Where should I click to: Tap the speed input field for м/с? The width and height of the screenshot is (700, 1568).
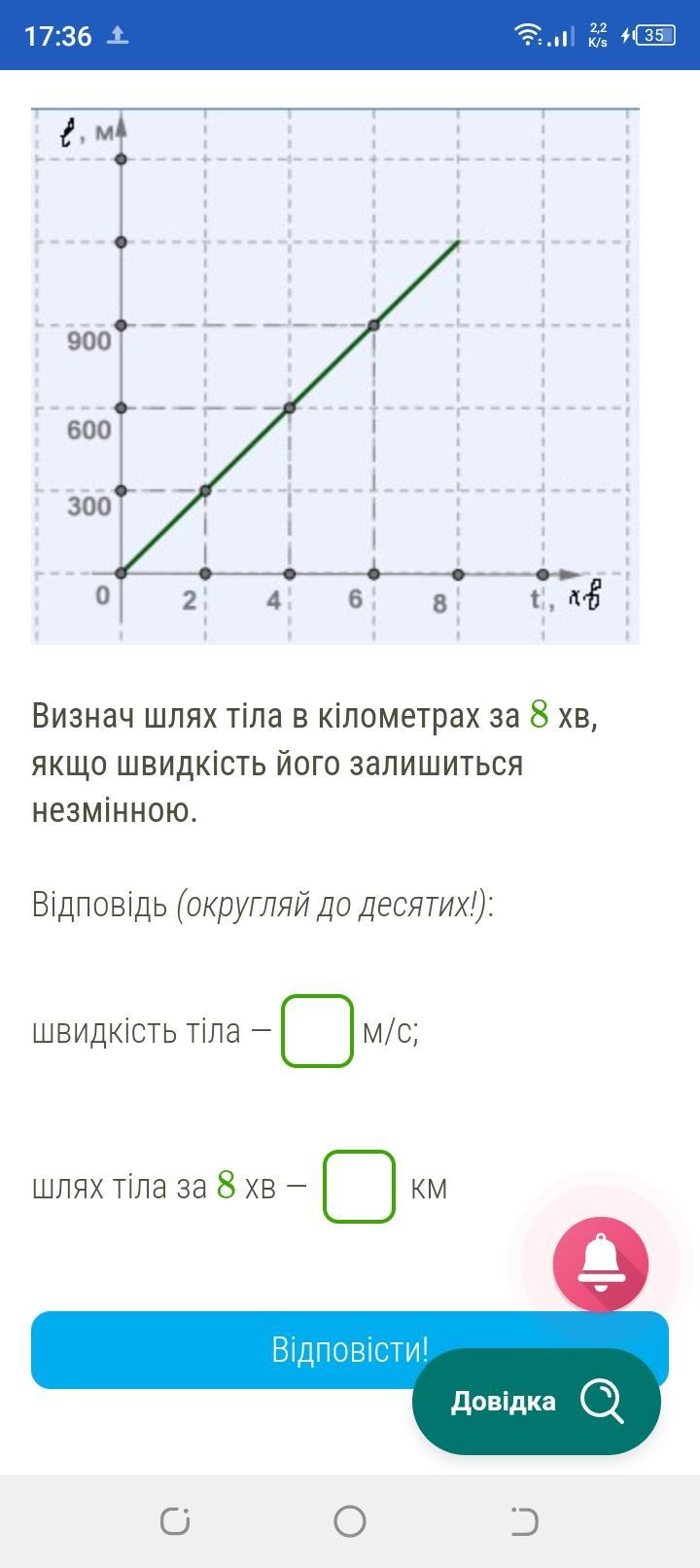point(317,1031)
